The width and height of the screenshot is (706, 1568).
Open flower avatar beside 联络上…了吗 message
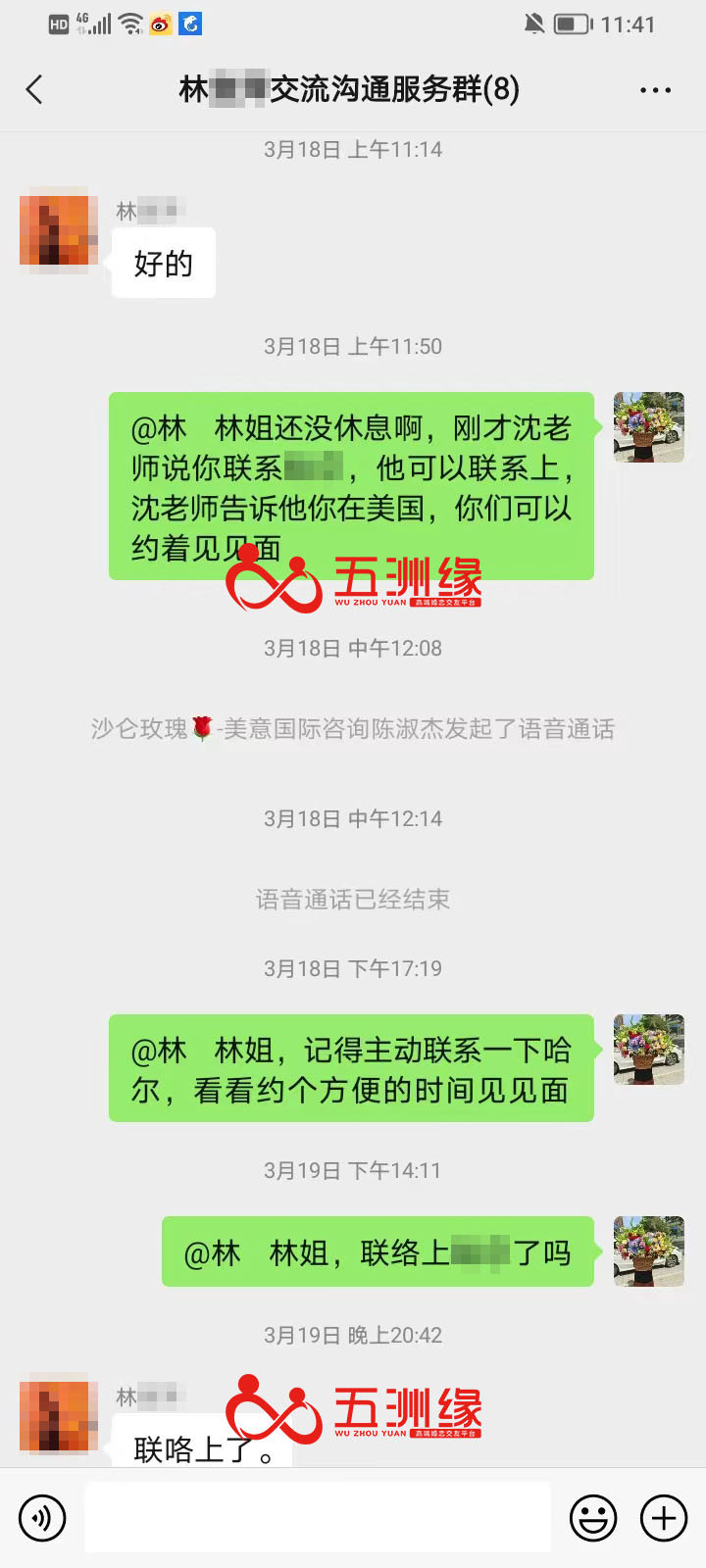(648, 1251)
